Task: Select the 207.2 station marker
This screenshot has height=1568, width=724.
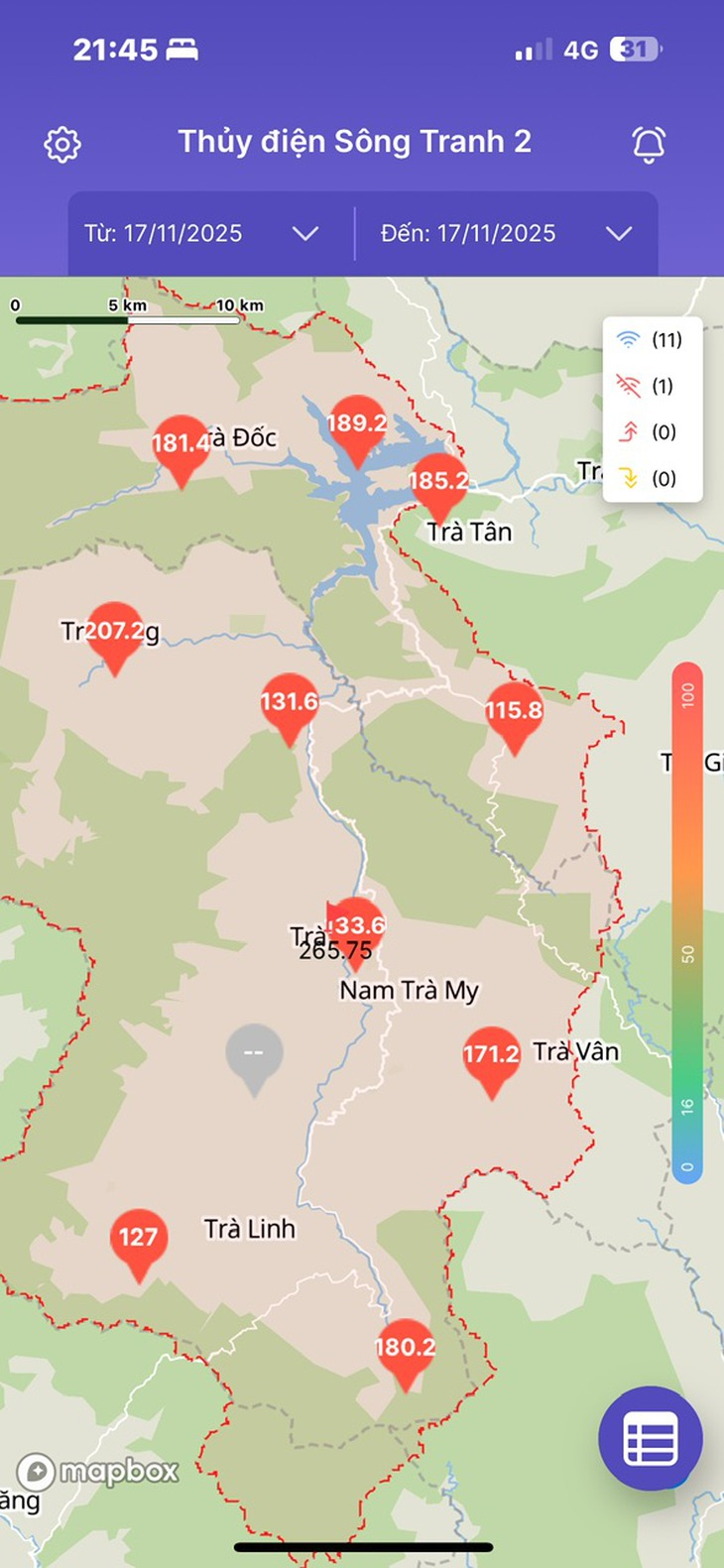Action: coord(114,632)
